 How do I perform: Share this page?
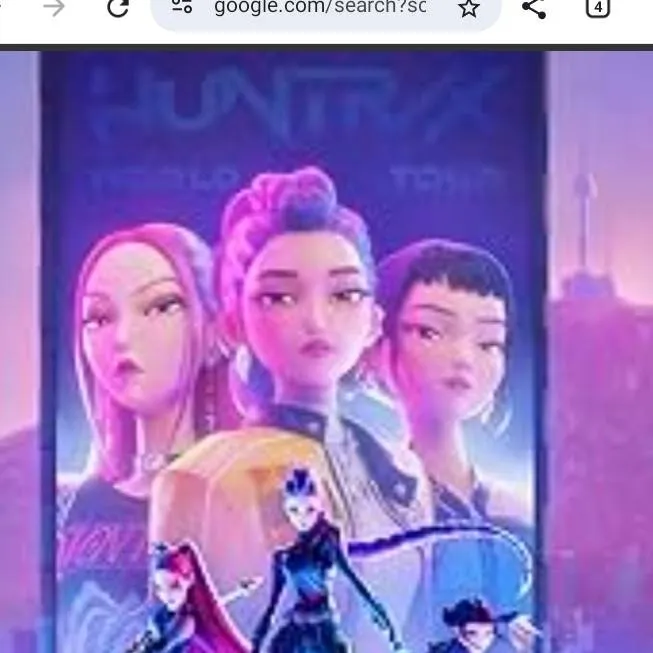534,8
